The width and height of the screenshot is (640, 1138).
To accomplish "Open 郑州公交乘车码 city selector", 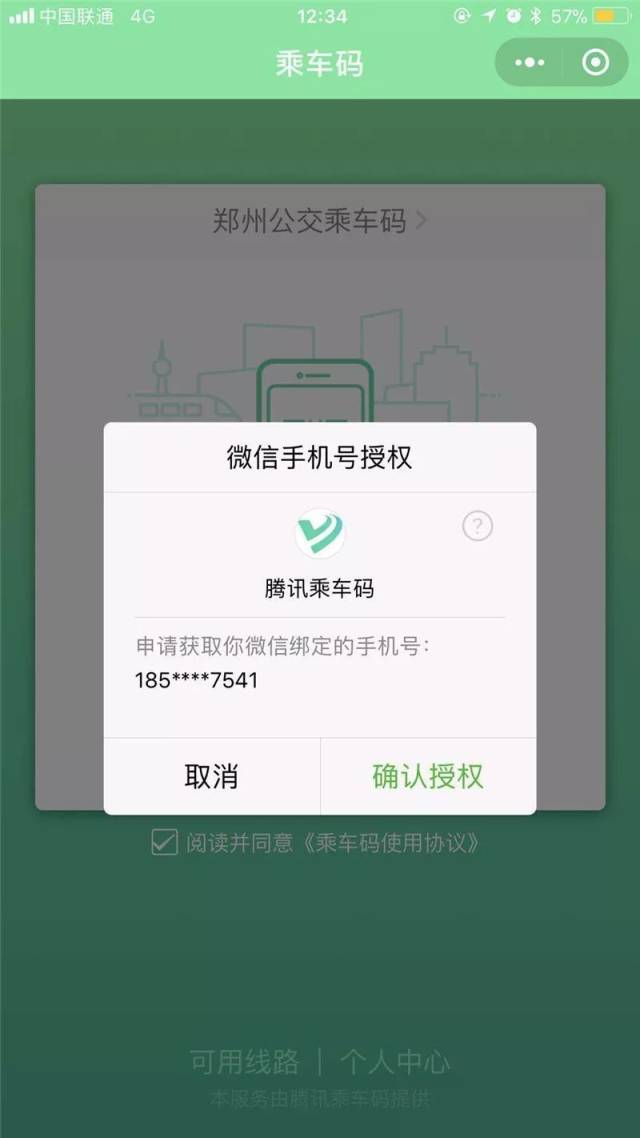I will coord(318,220).
